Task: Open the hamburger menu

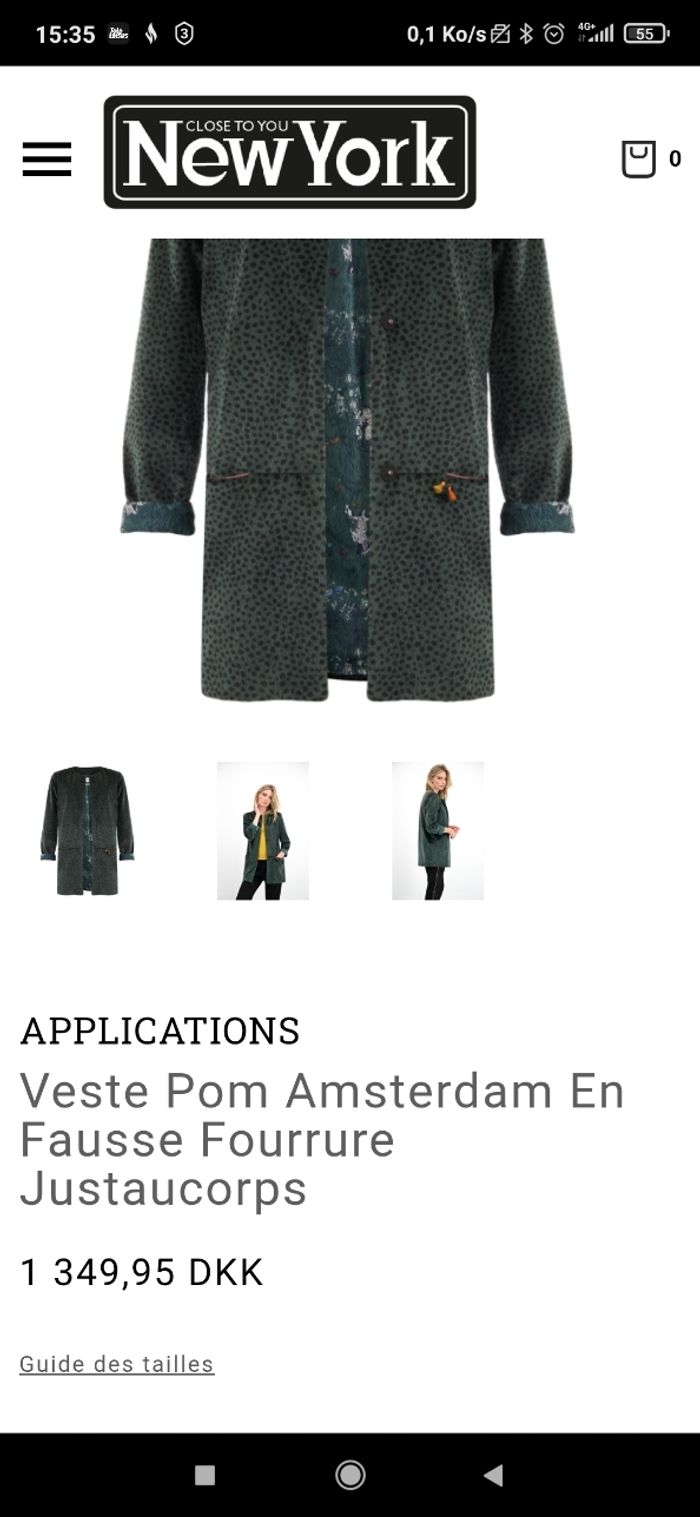Action: [x=47, y=159]
